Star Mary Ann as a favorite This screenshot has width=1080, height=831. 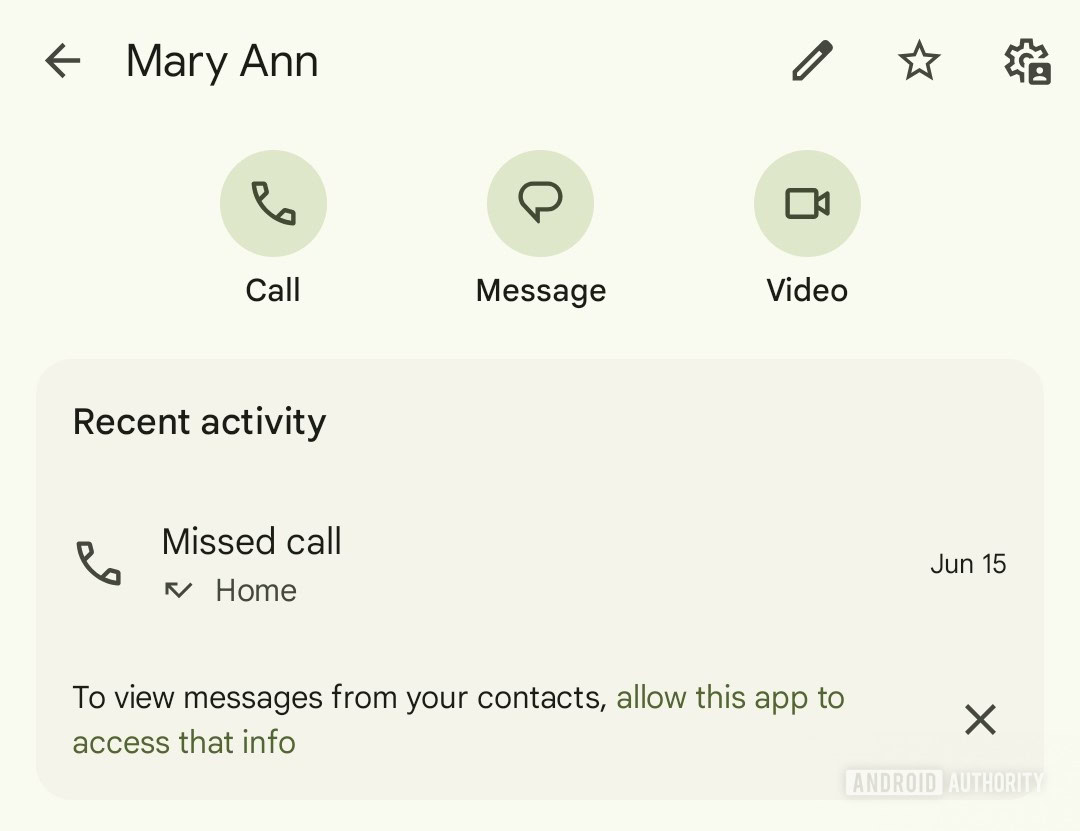coord(919,62)
